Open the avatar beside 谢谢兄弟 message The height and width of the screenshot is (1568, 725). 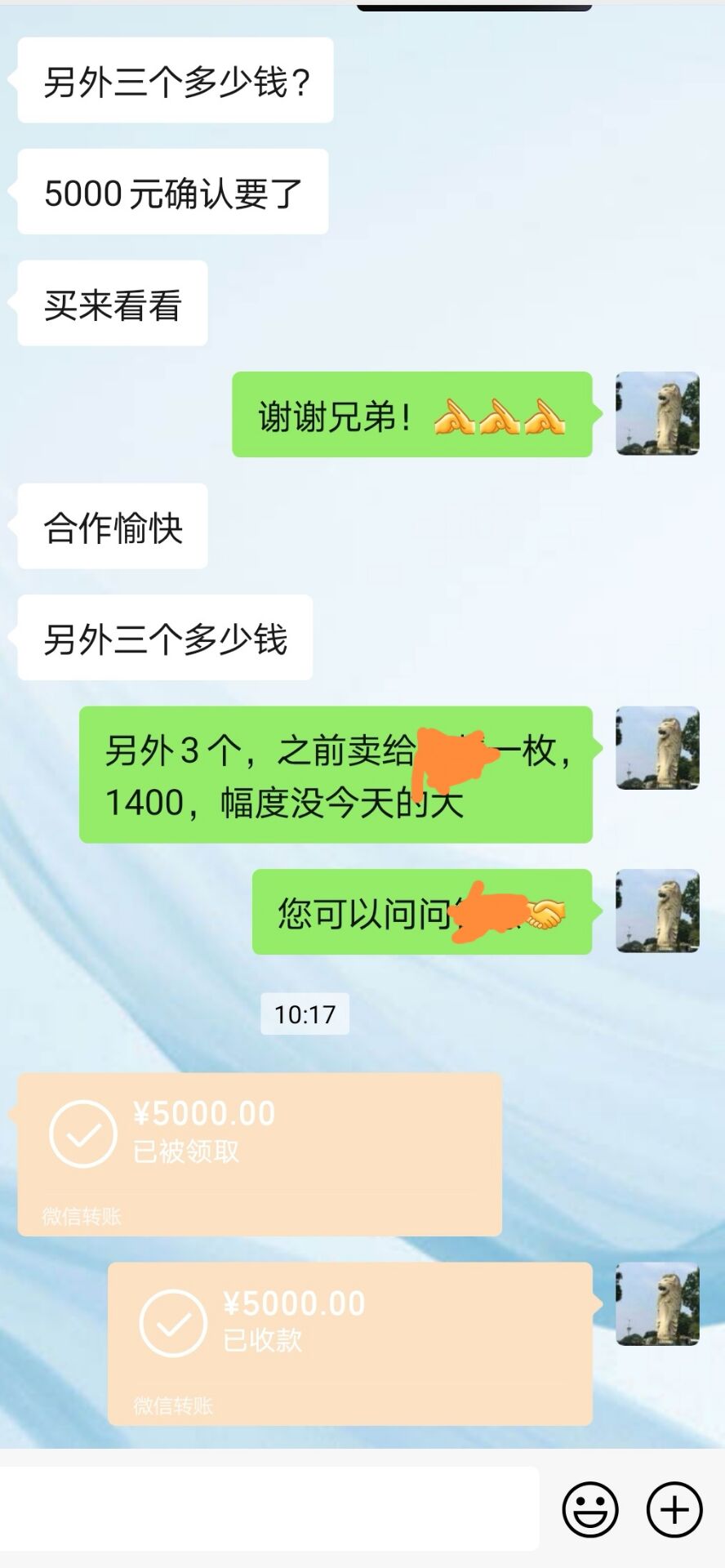pos(657,413)
